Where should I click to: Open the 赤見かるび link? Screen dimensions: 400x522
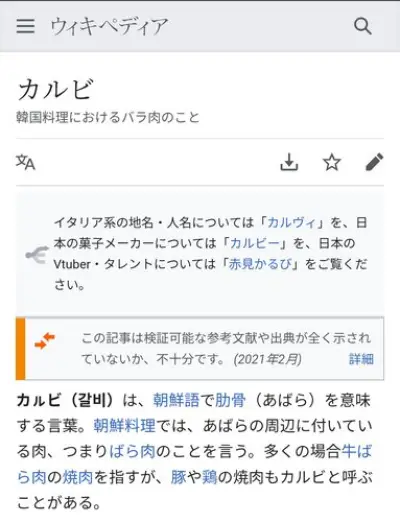260,264
